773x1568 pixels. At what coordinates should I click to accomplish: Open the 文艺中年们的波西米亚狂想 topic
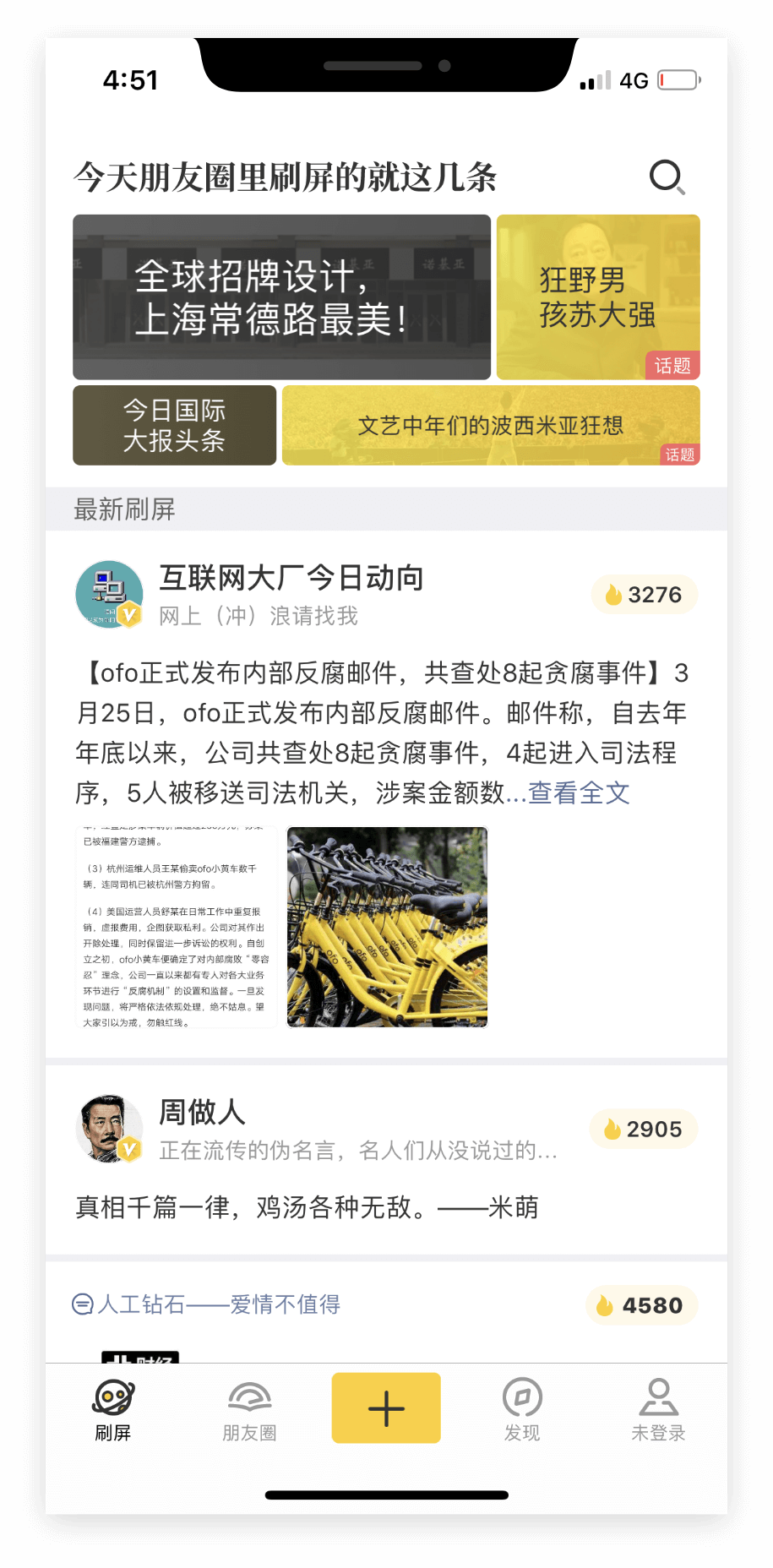(x=490, y=425)
